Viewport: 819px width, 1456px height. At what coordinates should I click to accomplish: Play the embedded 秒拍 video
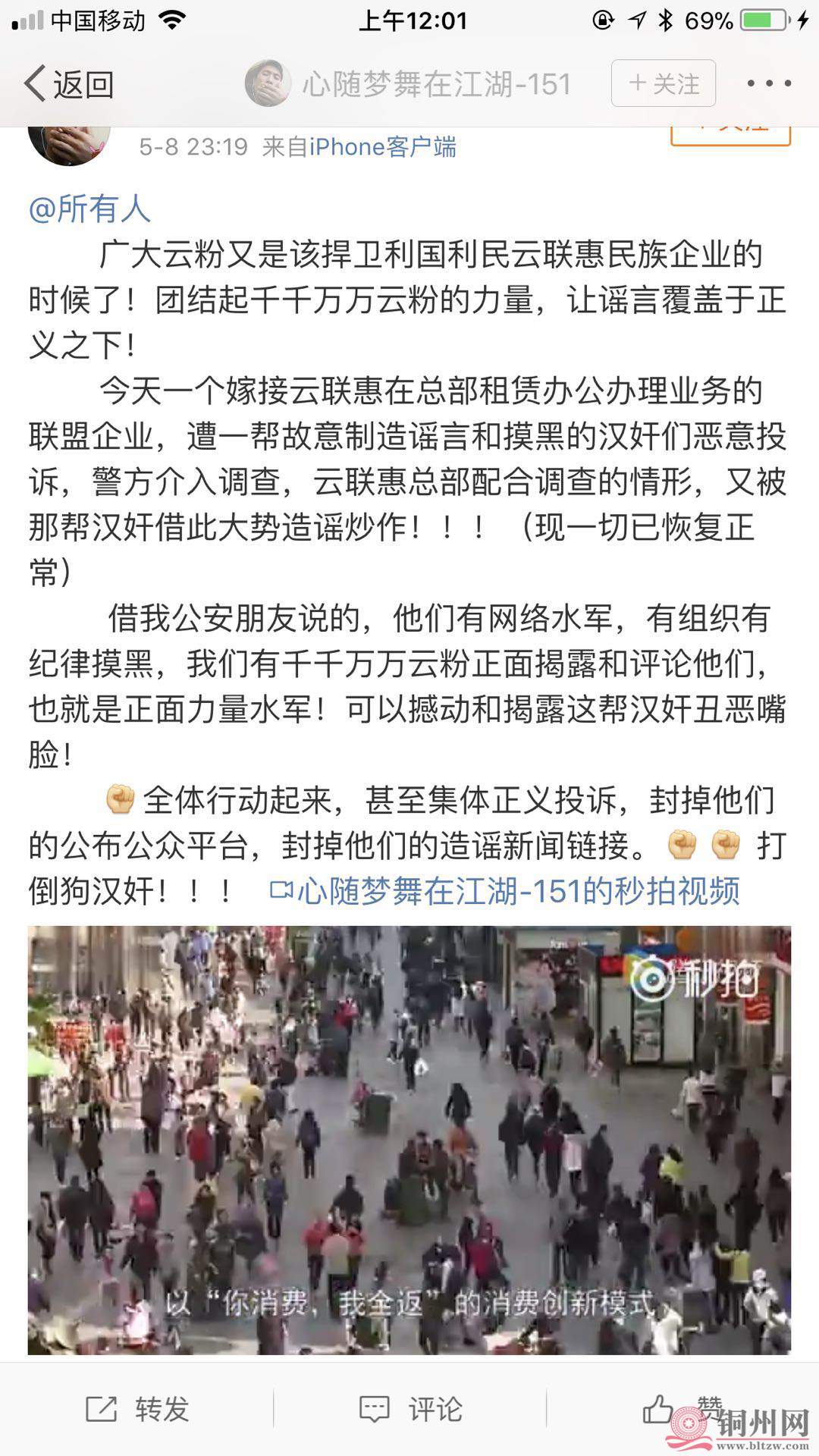pos(409,1139)
